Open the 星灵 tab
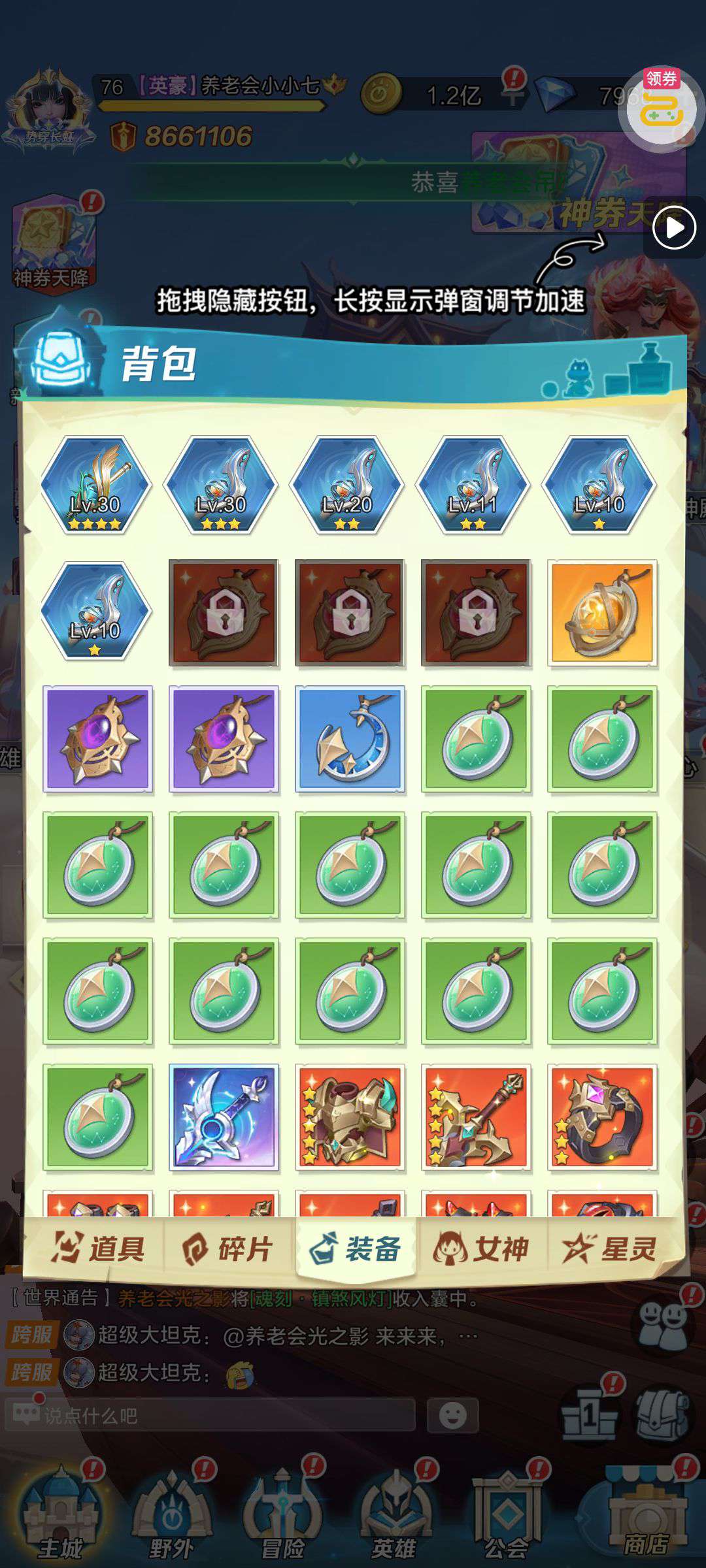Screen dimensions: 706x1568 tap(609, 1249)
